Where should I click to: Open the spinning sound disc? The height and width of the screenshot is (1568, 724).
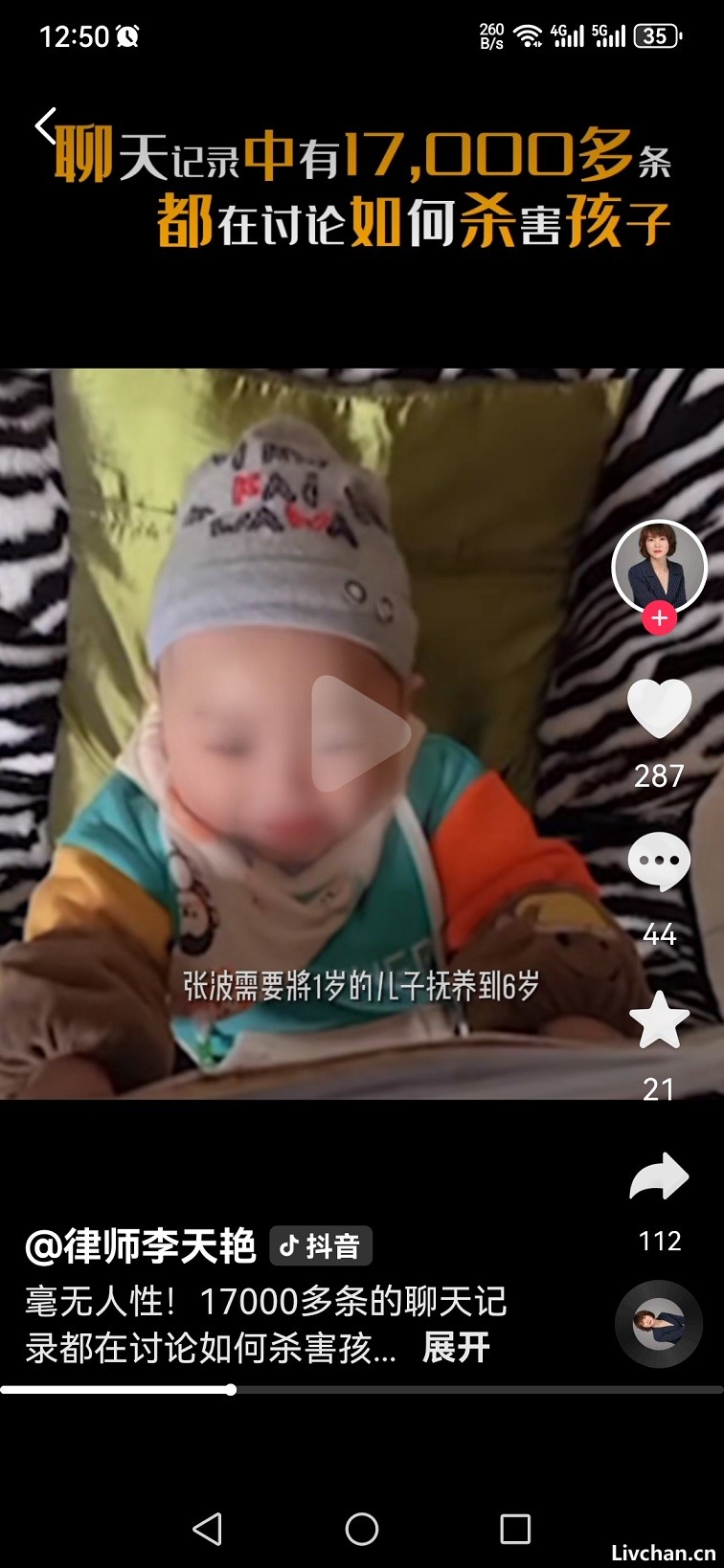click(x=659, y=1324)
